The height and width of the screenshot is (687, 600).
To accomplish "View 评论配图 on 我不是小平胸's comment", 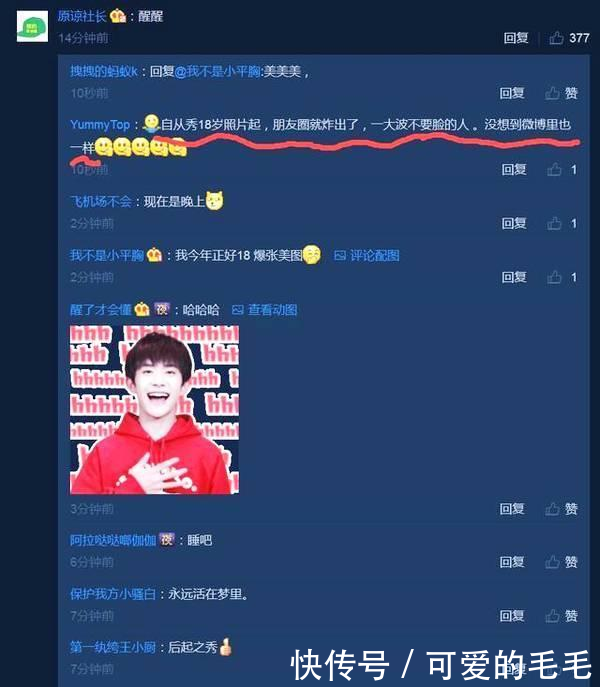I will (x=366, y=256).
